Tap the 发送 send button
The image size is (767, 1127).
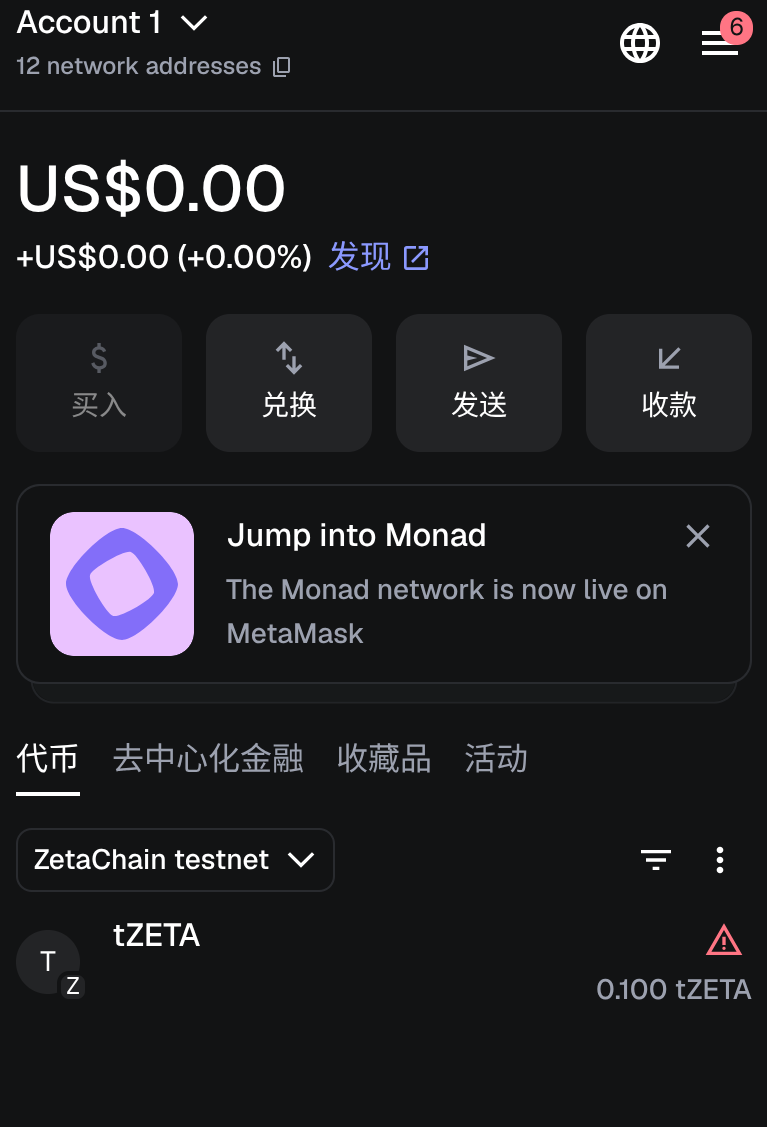click(x=479, y=383)
